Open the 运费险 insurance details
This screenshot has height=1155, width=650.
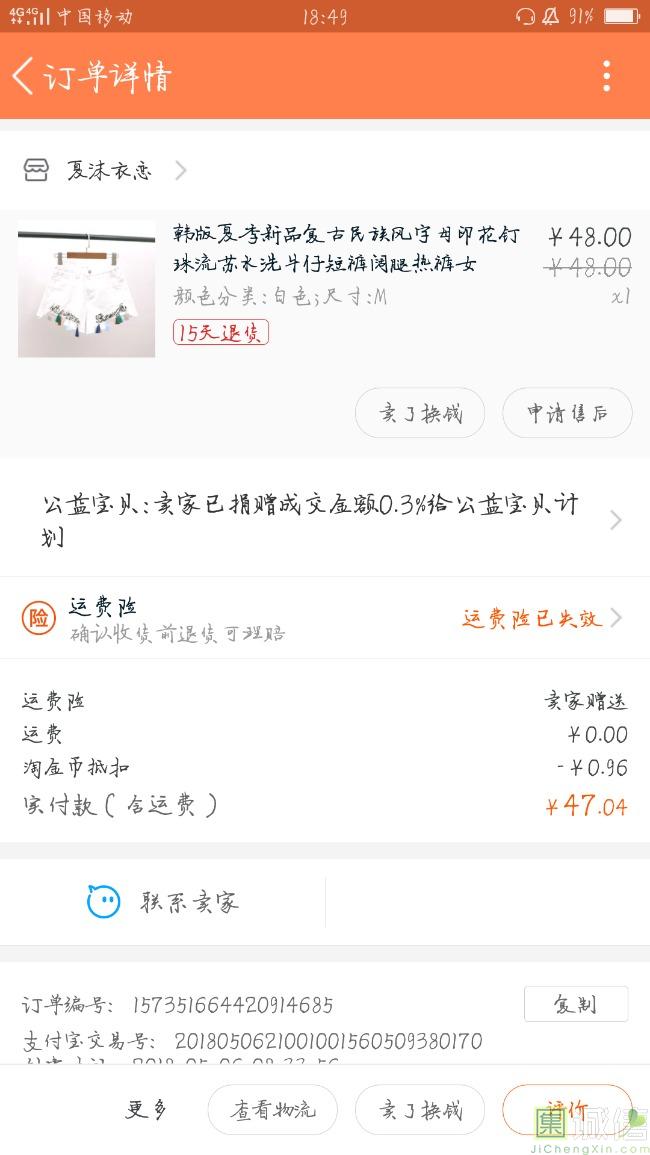click(325, 618)
